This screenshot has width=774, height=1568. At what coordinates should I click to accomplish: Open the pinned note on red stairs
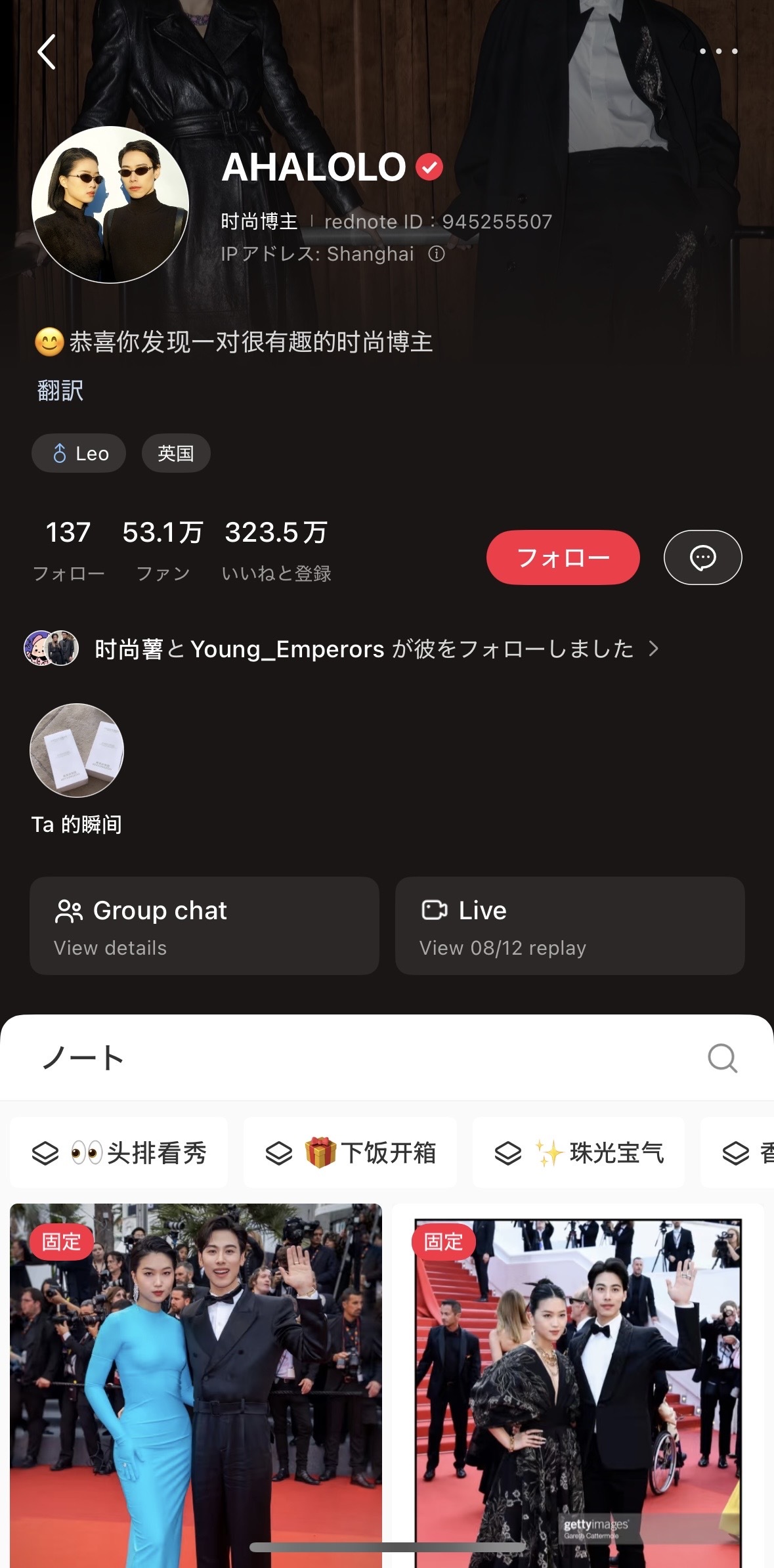coord(578,1379)
